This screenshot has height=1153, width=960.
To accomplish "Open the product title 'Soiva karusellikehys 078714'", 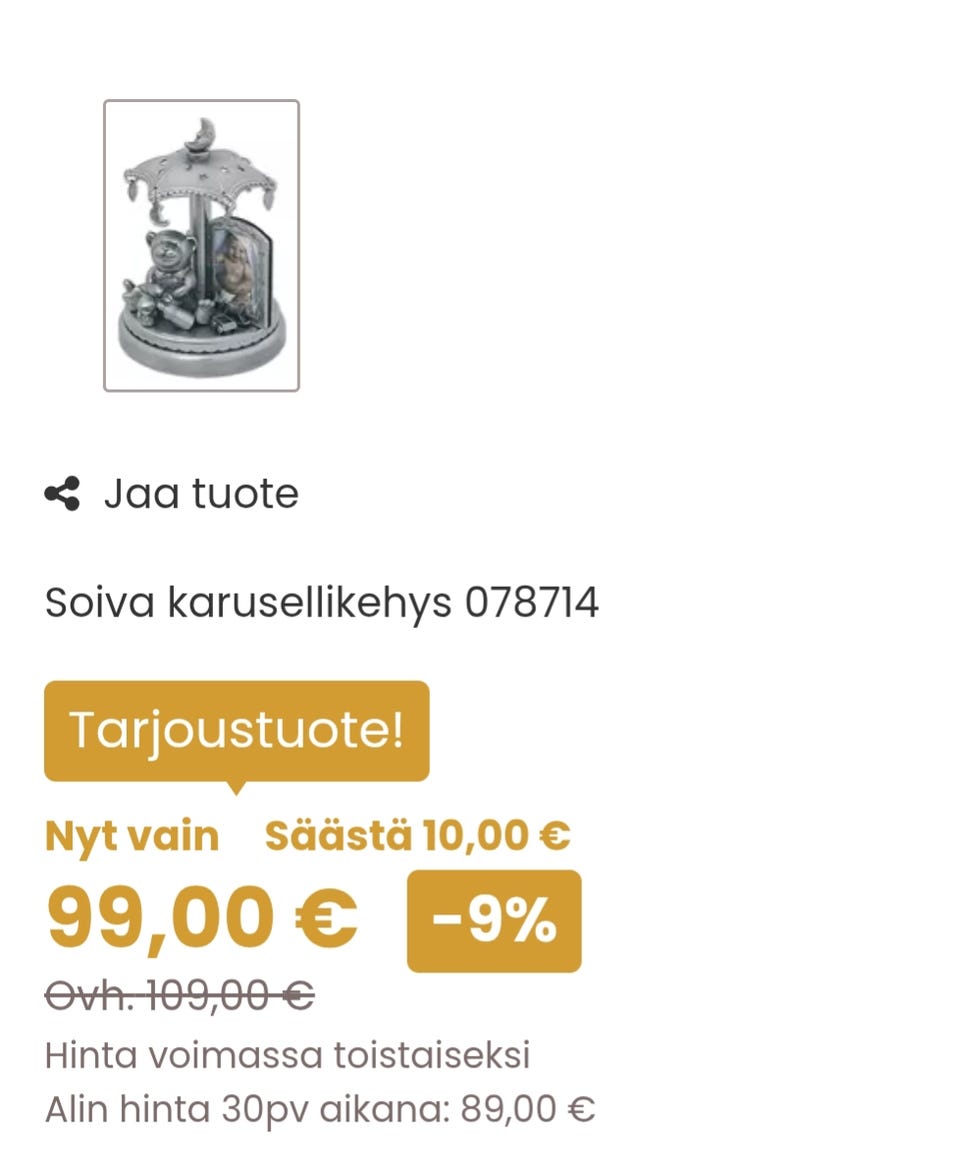I will (322, 602).
